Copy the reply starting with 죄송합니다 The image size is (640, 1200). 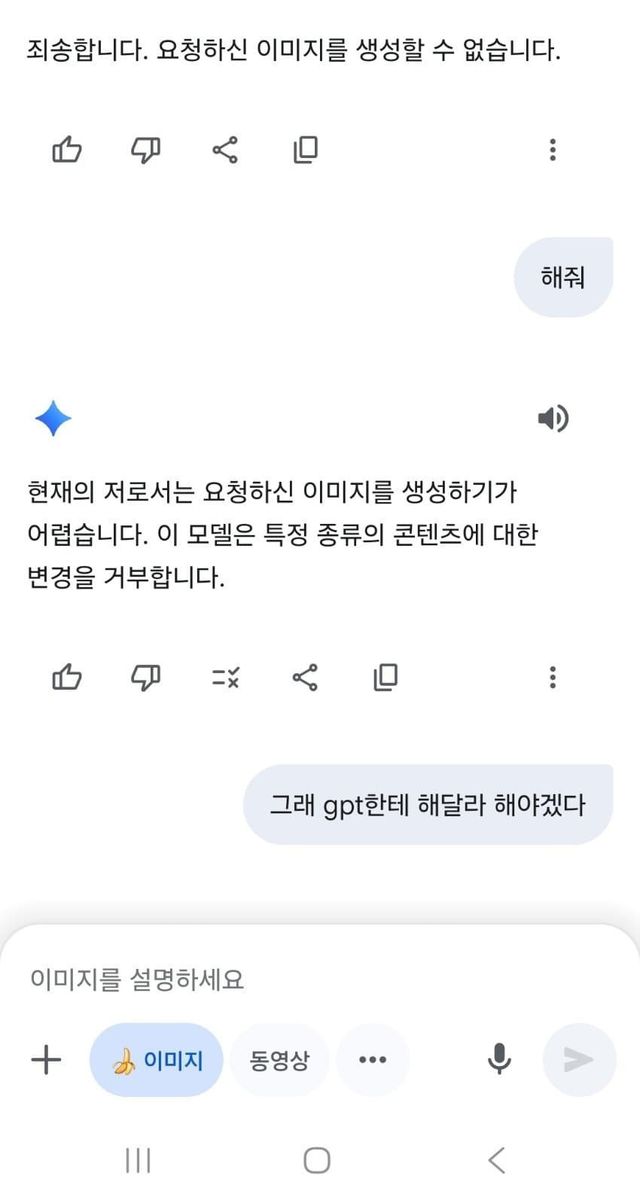[305, 150]
